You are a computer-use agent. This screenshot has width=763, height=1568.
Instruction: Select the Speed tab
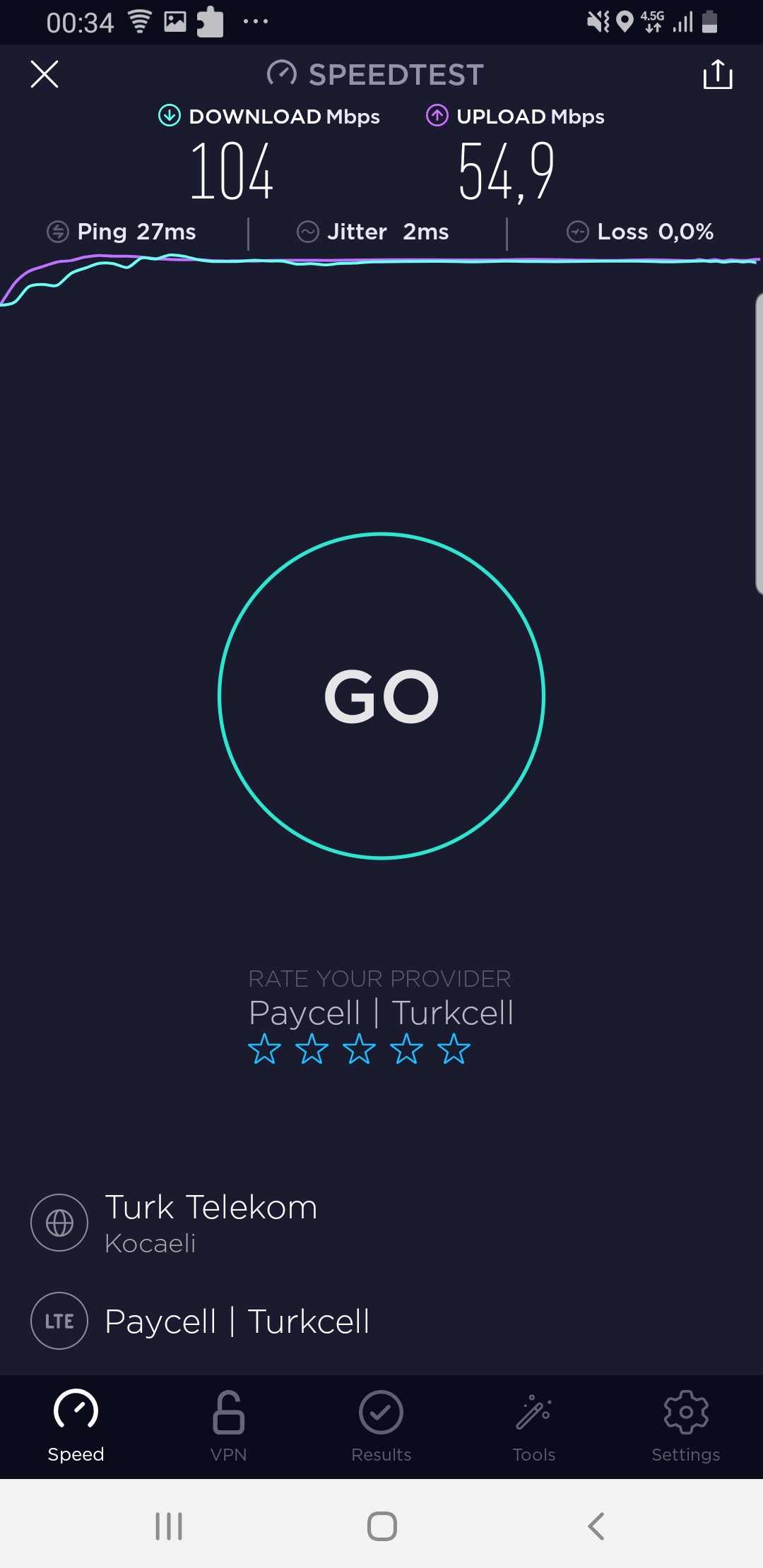click(x=76, y=1427)
